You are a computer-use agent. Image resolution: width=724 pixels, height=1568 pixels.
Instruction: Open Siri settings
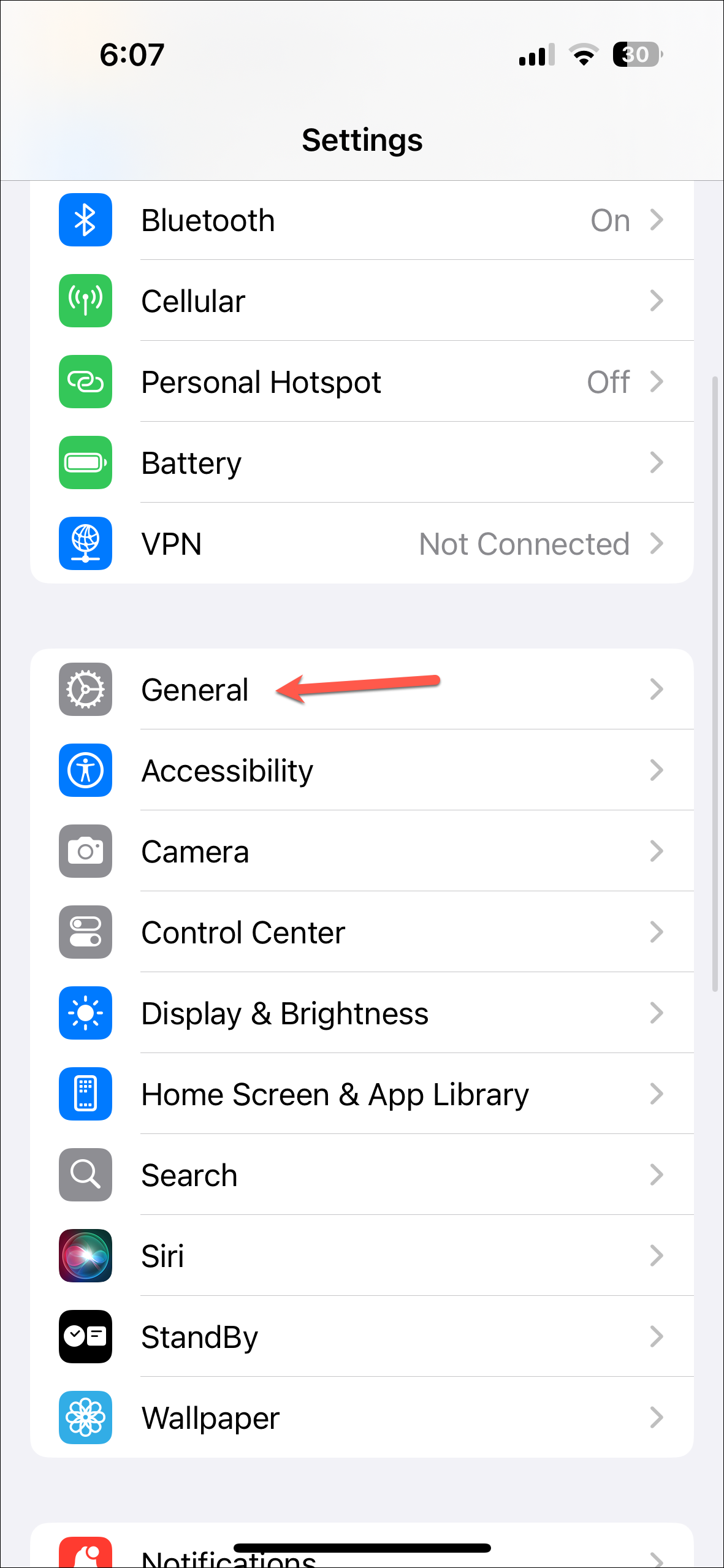click(362, 1256)
